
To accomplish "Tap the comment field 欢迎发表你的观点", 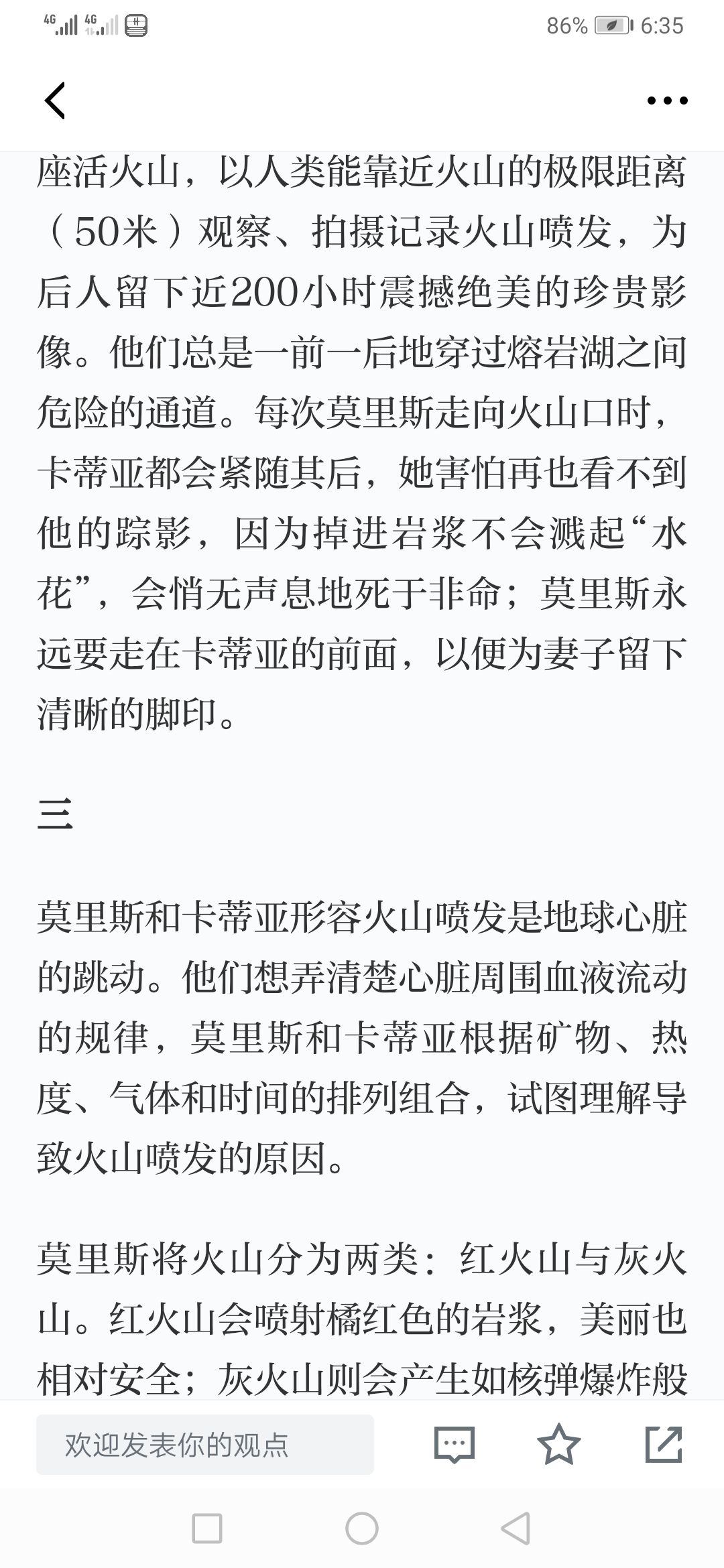I will click(205, 1445).
